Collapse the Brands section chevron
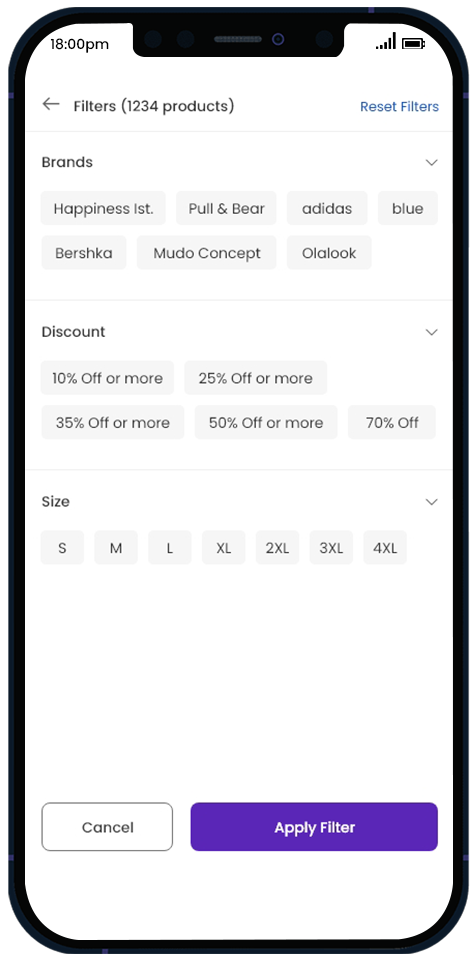Image resolution: width=475 pixels, height=960 pixels. [432, 162]
